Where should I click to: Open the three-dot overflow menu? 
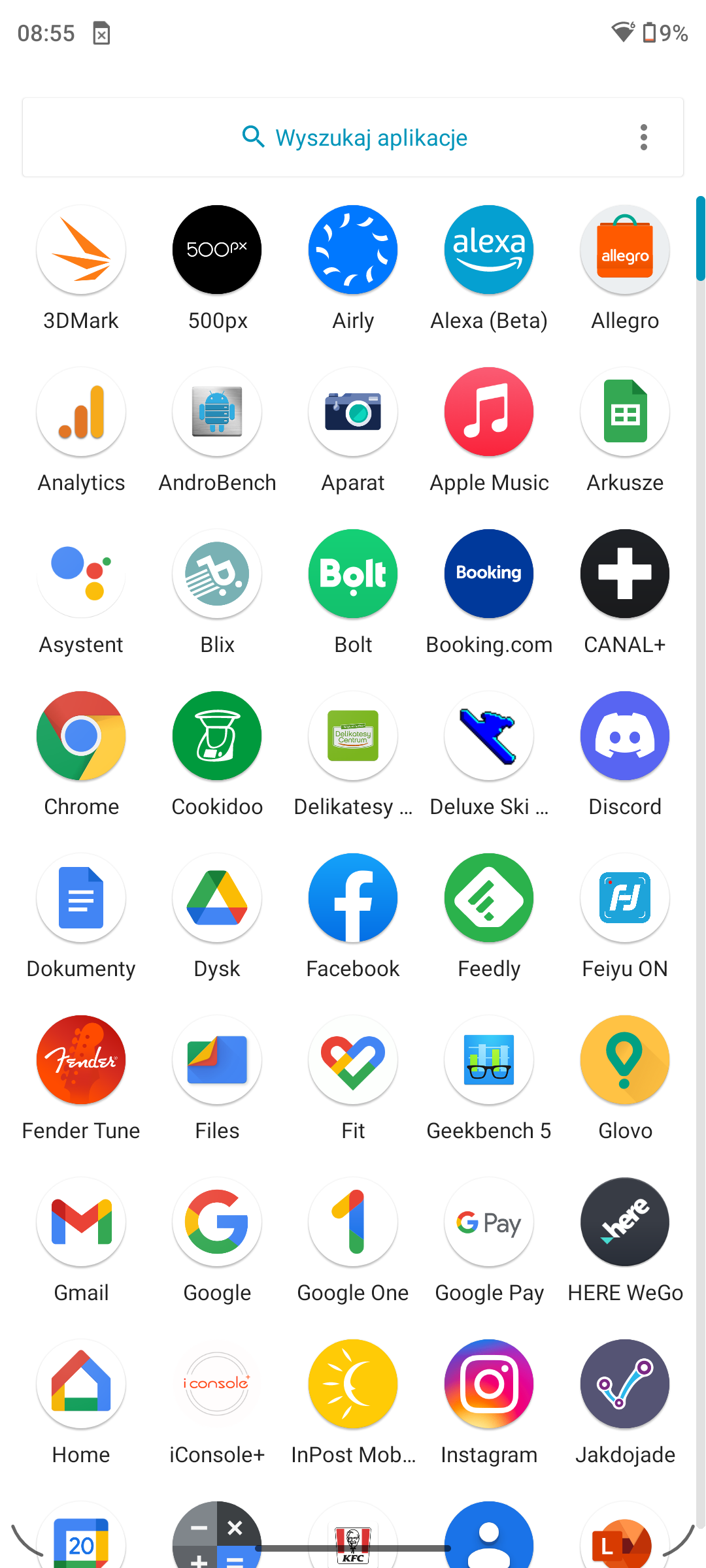coord(644,137)
